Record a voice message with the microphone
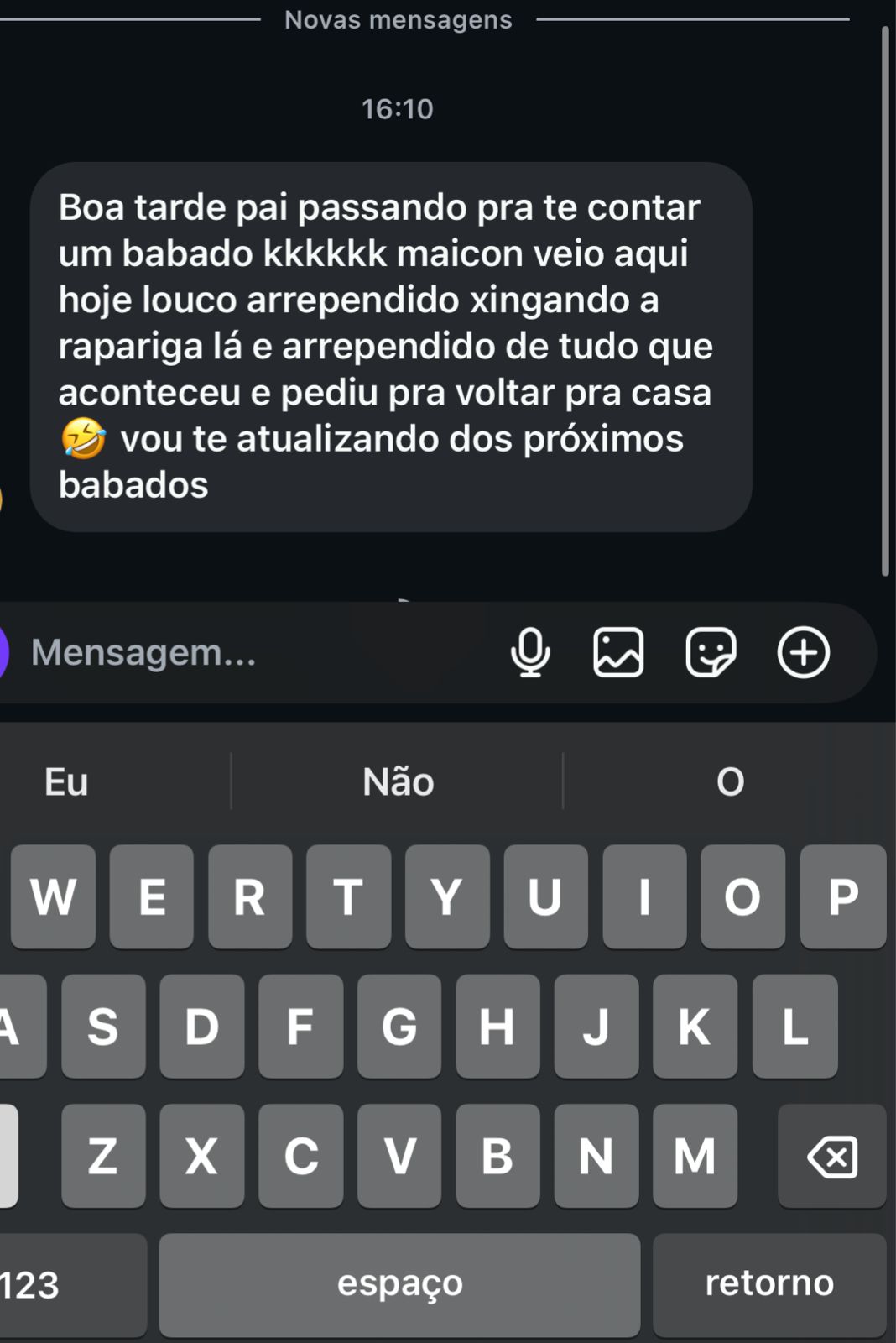Viewport: 896px width, 1343px height. 530,652
